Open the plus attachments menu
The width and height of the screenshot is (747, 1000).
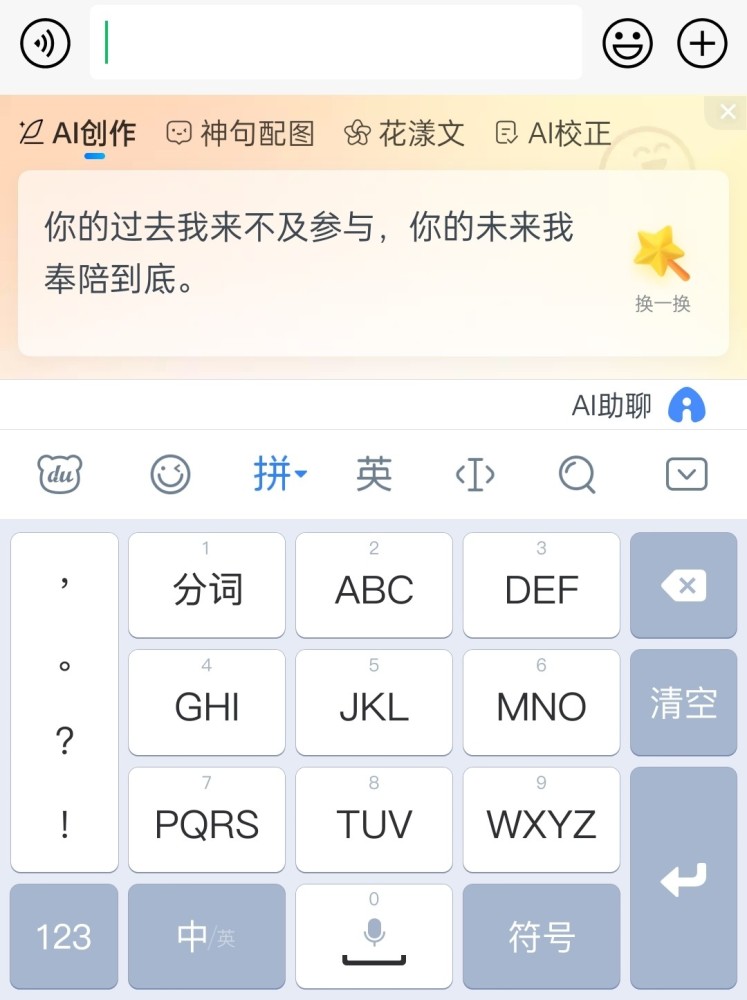(702, 43)
